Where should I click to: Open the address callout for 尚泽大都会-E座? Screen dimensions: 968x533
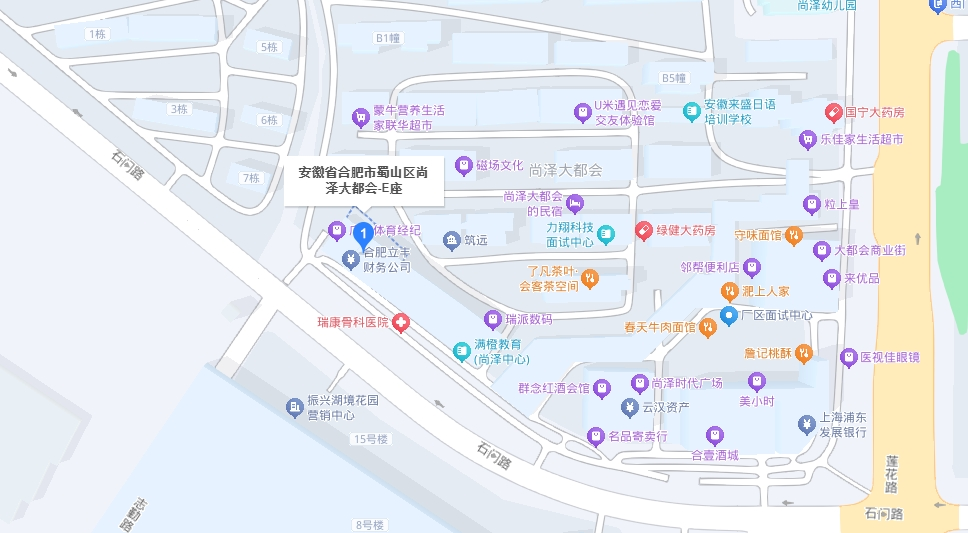point(364,180)
